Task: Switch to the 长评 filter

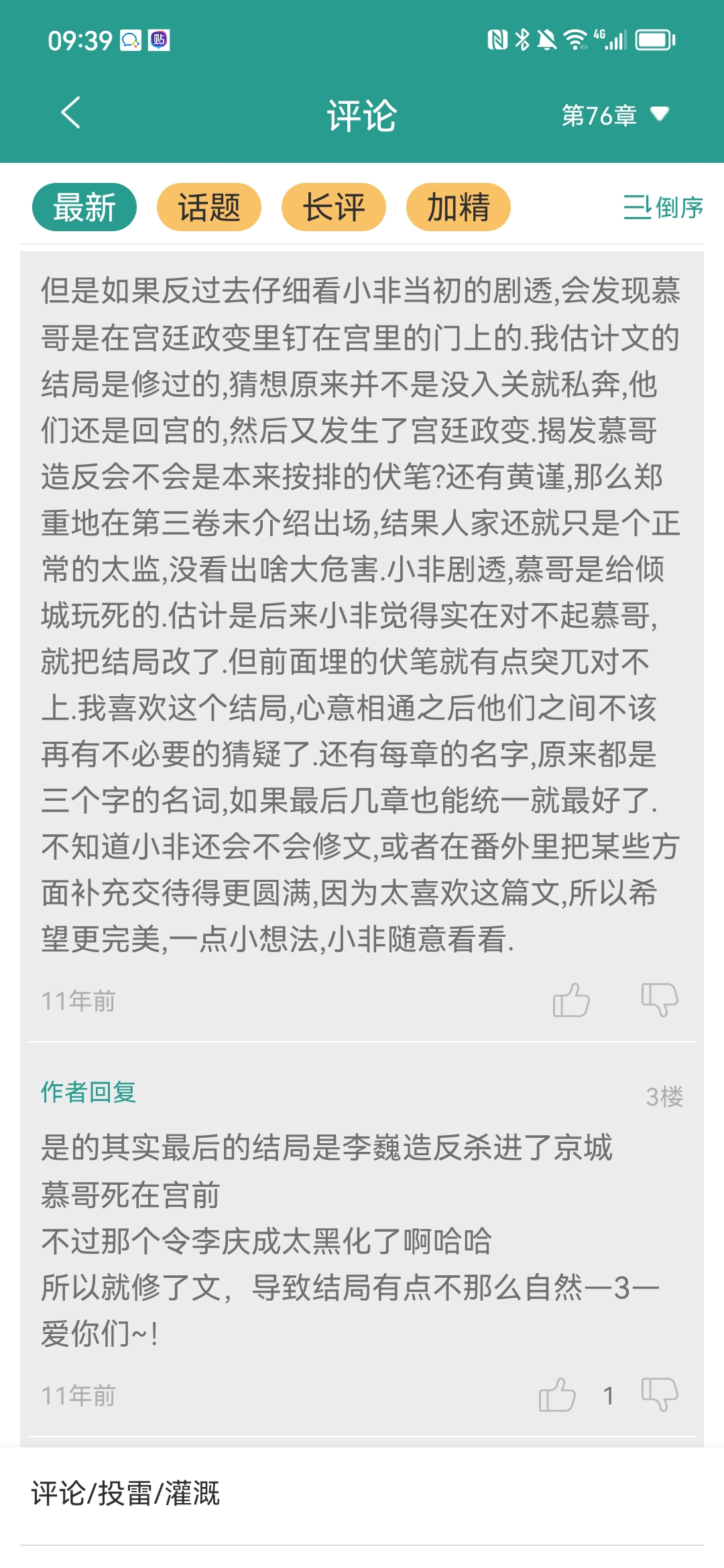Action: coord(333,207)
